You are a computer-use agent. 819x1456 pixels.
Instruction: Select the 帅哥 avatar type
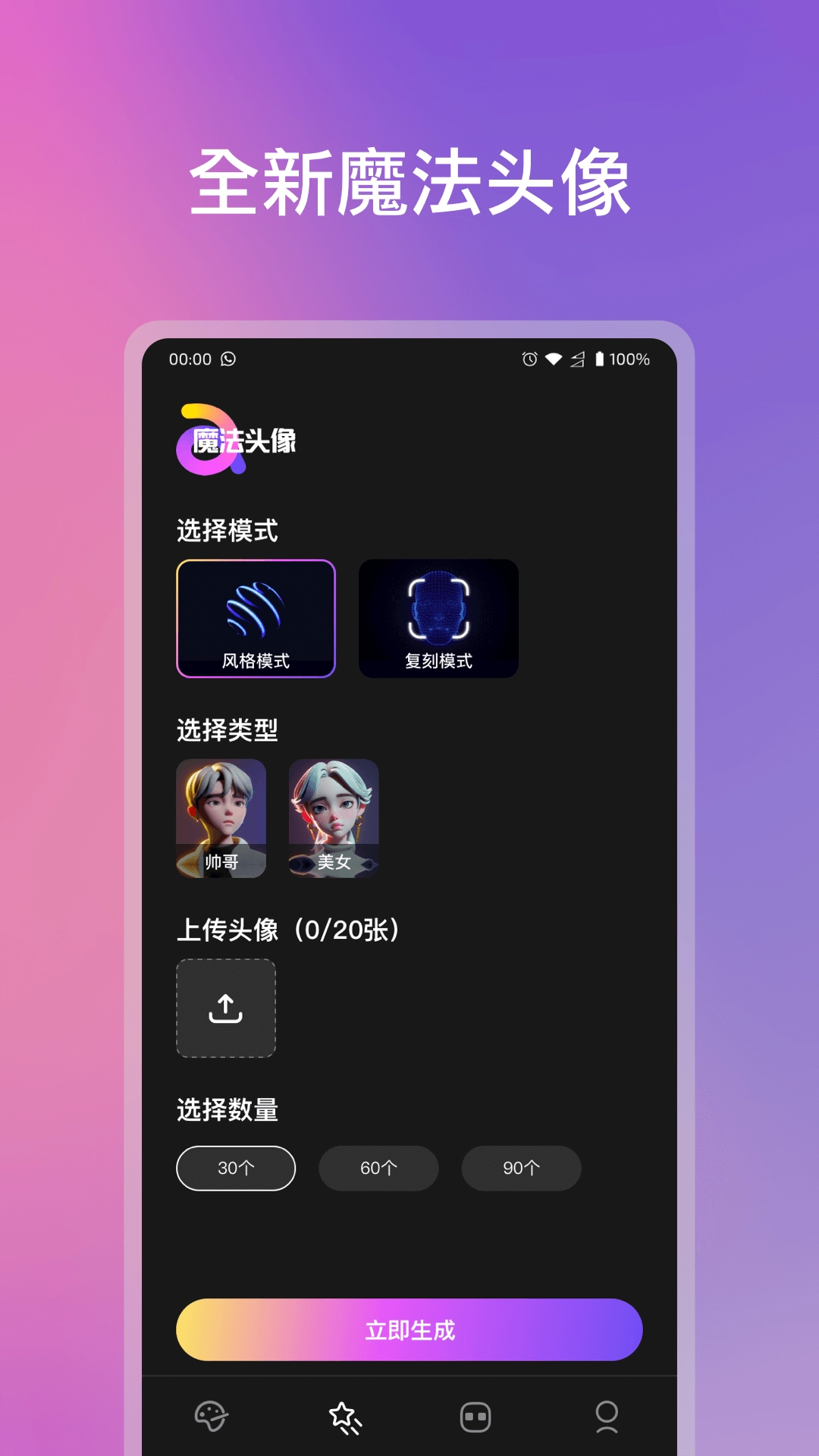[x=220, y=817]
